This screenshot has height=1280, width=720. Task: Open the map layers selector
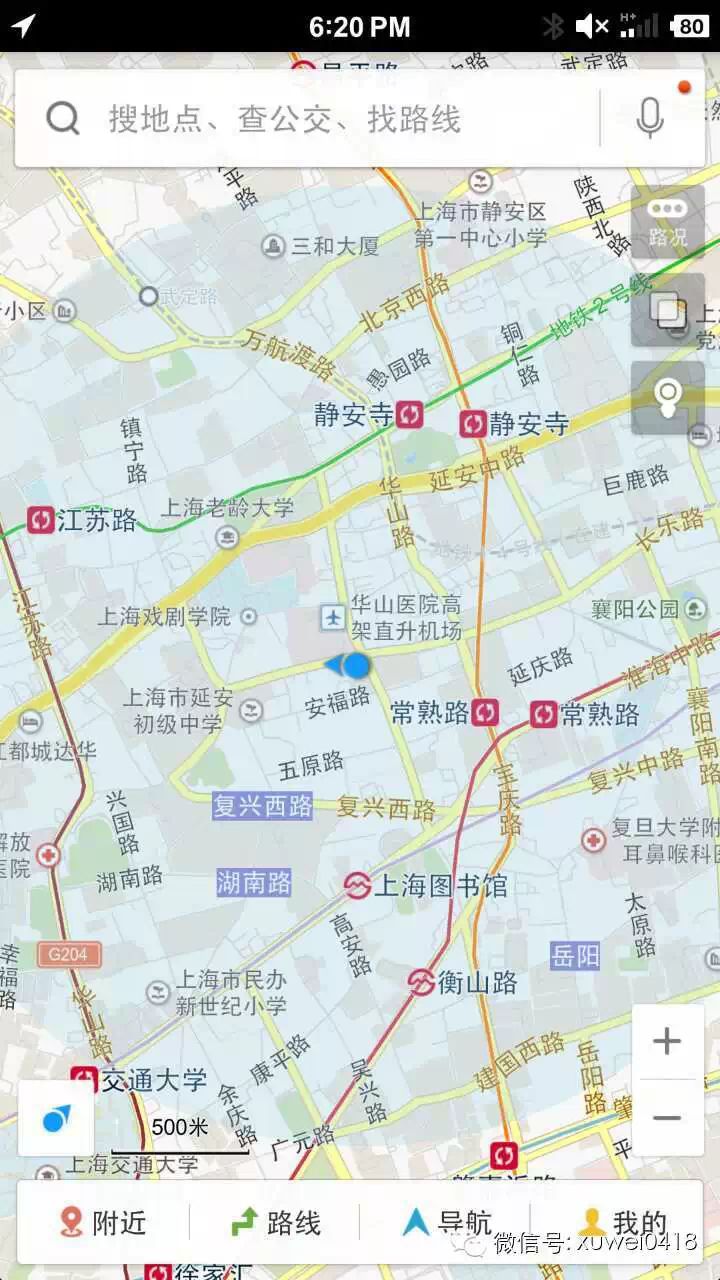coord(668,310)
